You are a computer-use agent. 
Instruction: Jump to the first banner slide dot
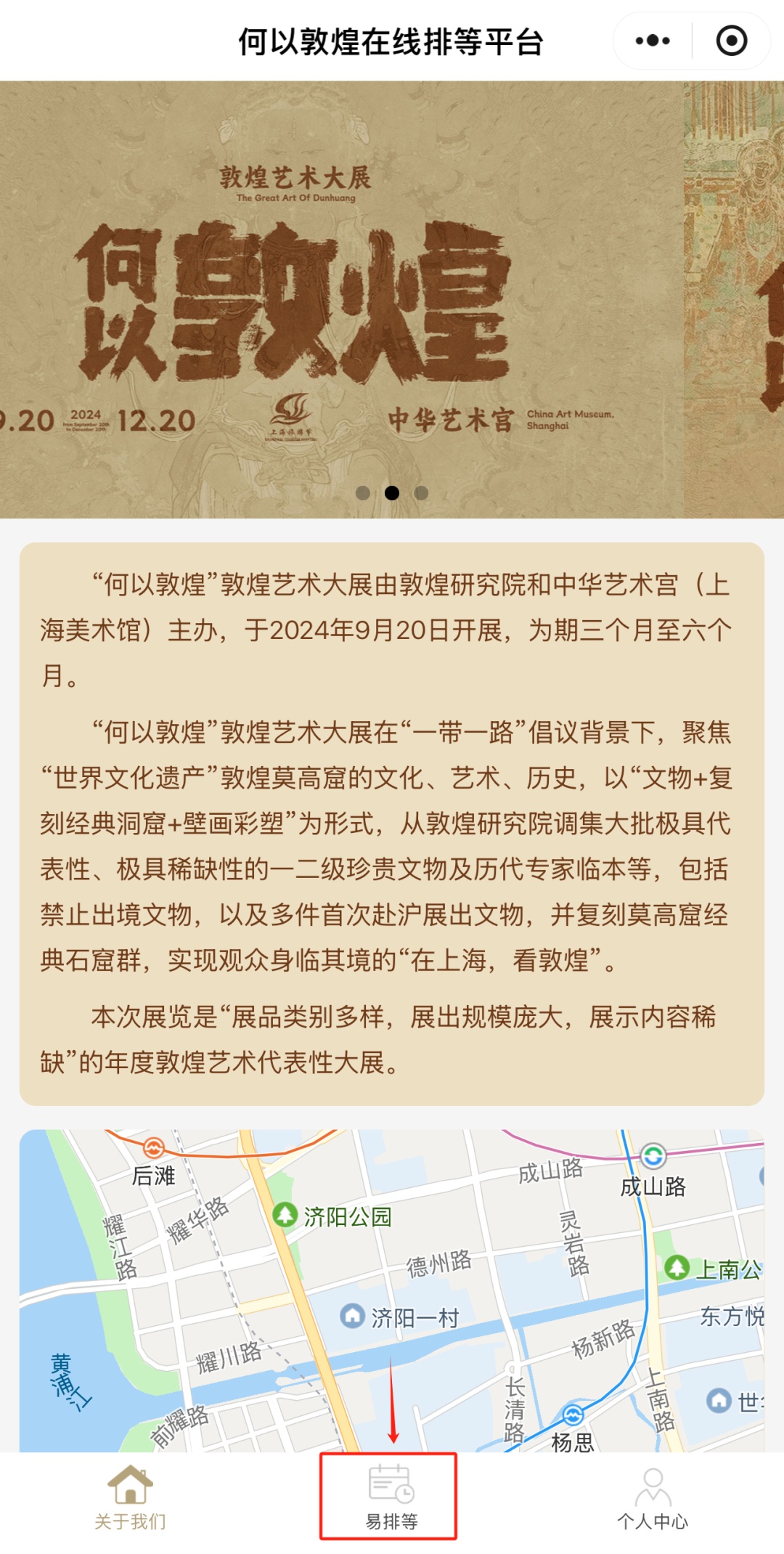(363, 493)
